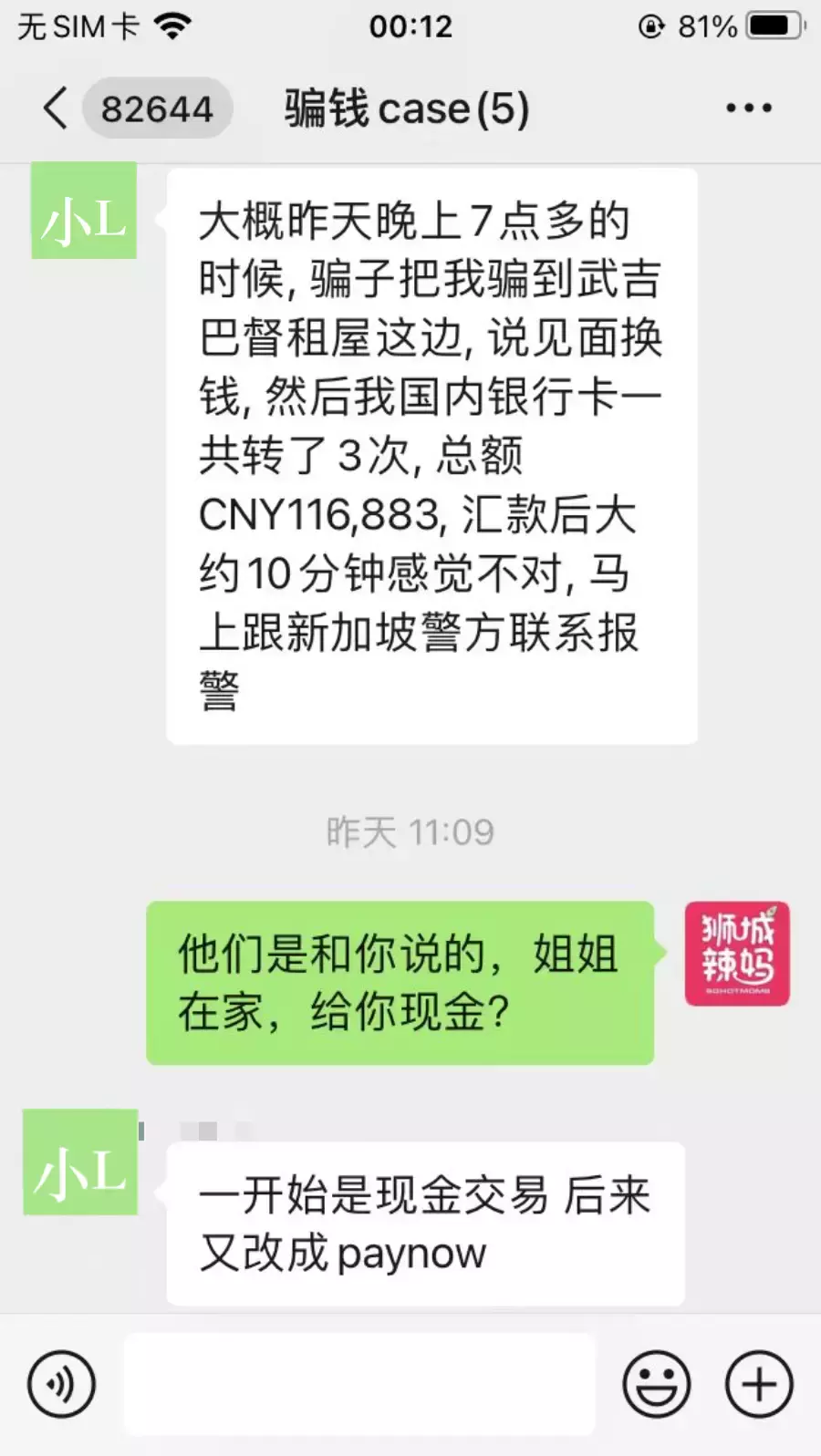Open the emoji picker
821x1456 pixels.
pyautogui.click(x=657, y=1383)
